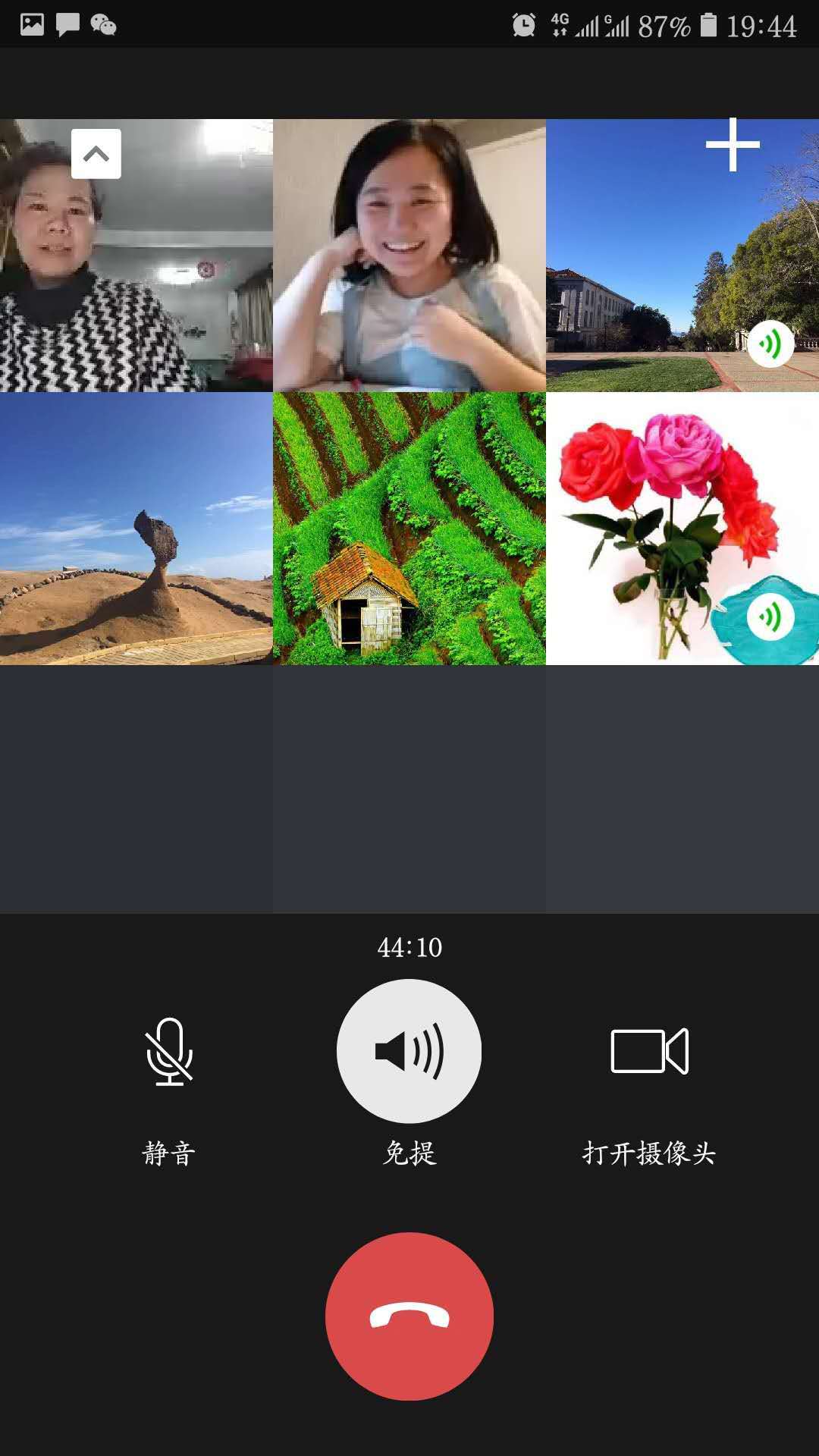
Task: Toggle the speakerphone (免提)
Action: [409, 1051]
